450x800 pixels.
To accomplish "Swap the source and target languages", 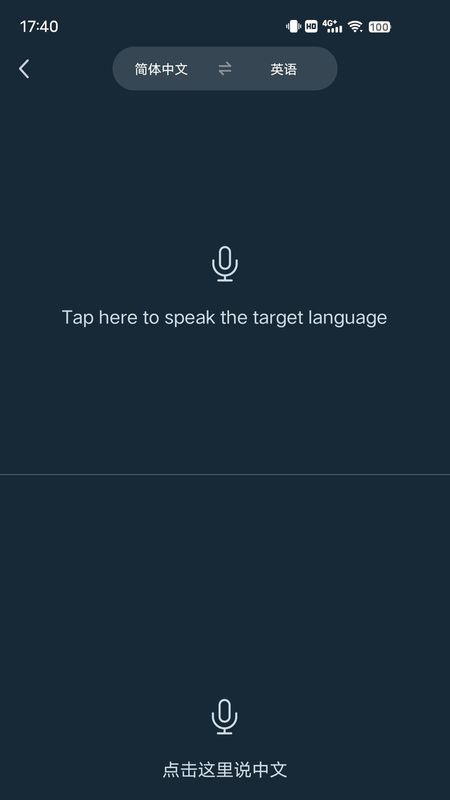I will pos(225,69).
